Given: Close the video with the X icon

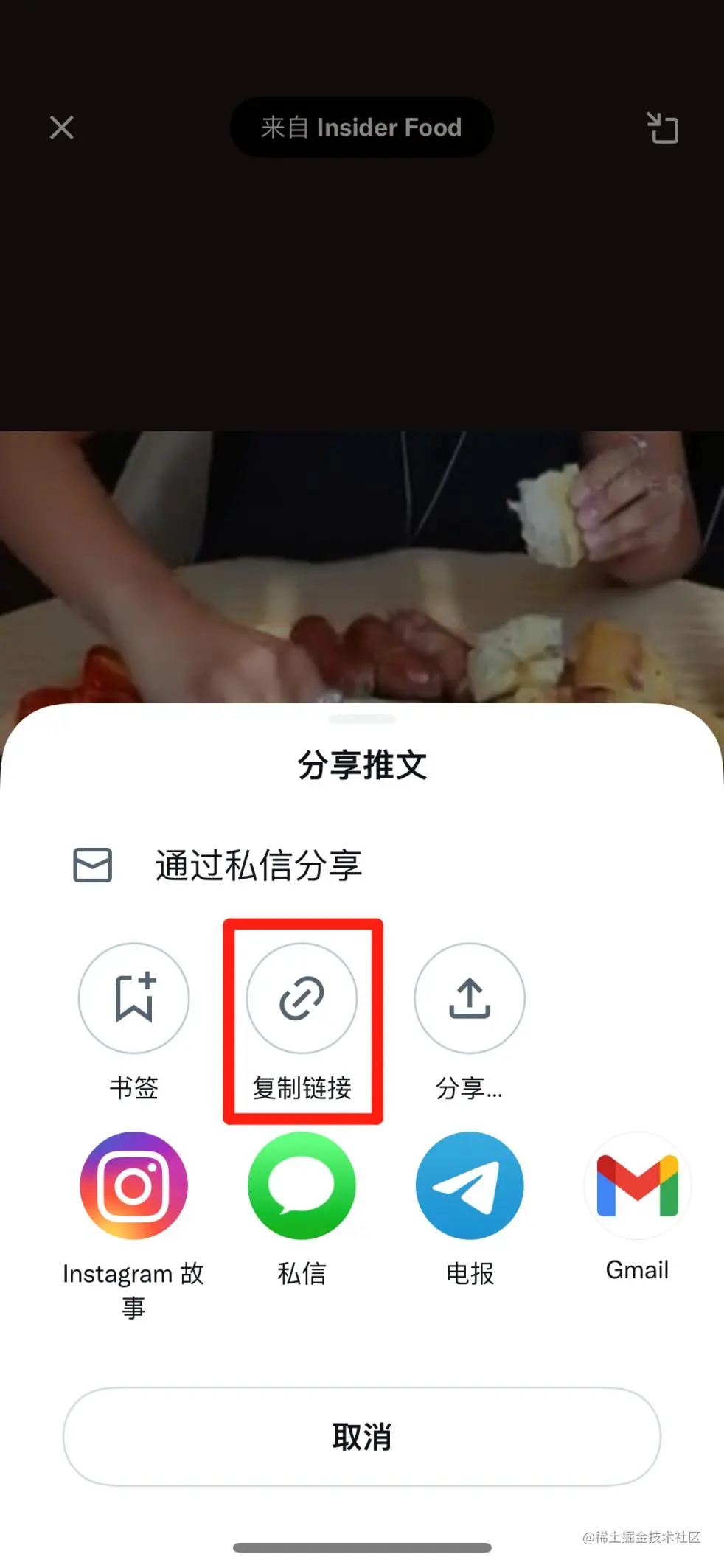Looking at the screenshot, I should [62, 127].
